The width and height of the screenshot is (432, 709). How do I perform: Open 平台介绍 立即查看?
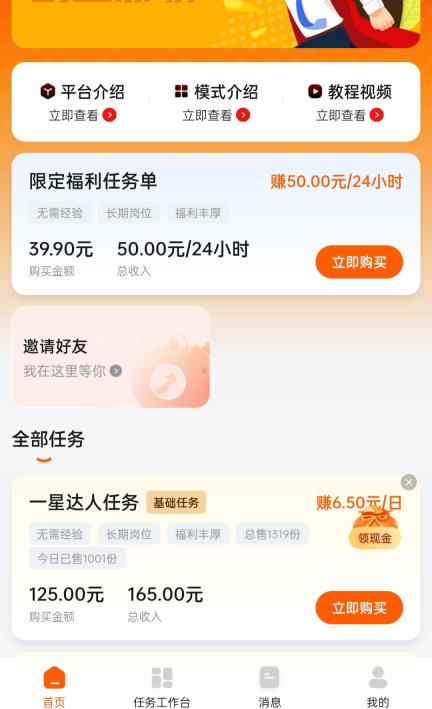(x=82, y=102)
